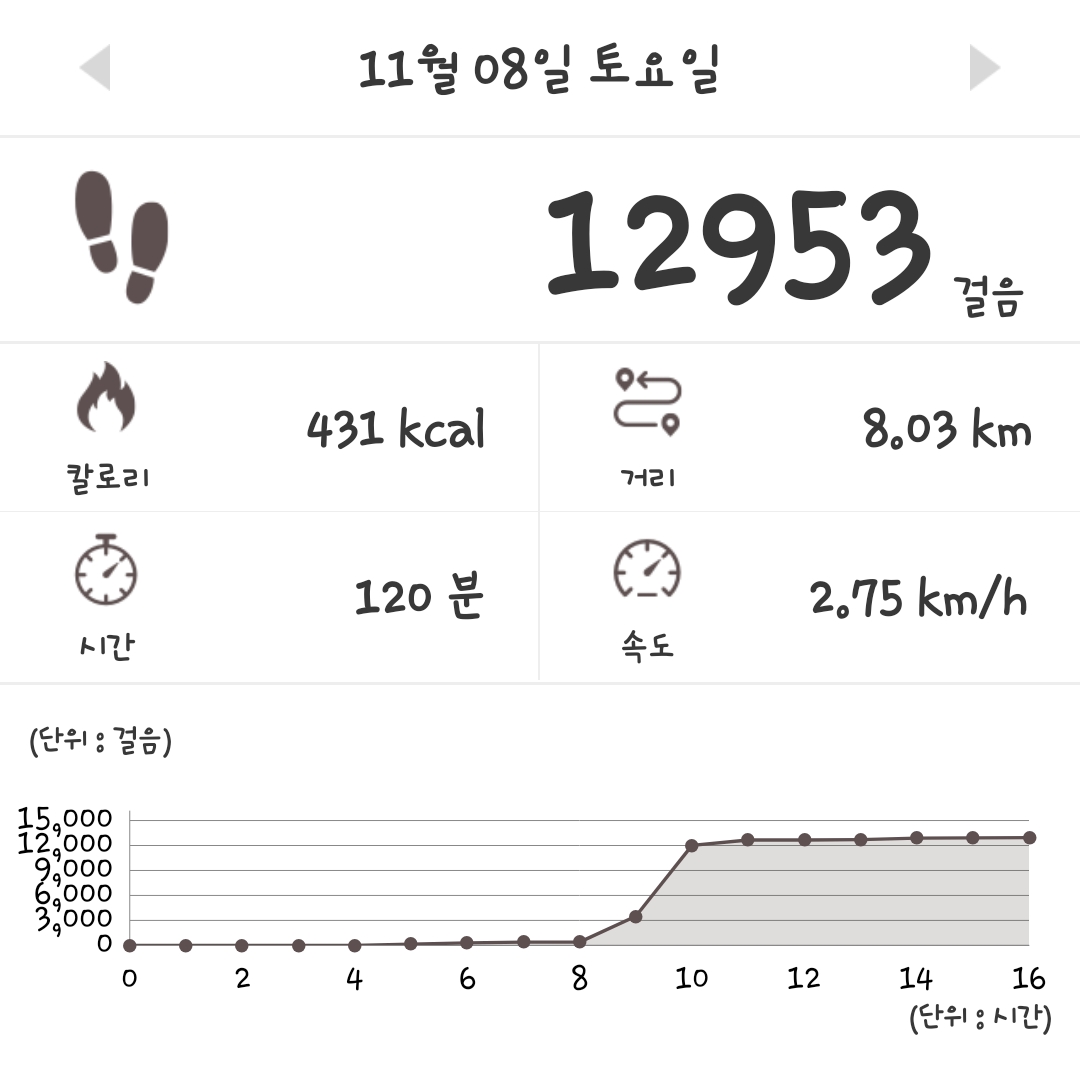Go to the next day's step record
The height and width of the screenshot is (1078, 1080).
[x=984, y=68]
